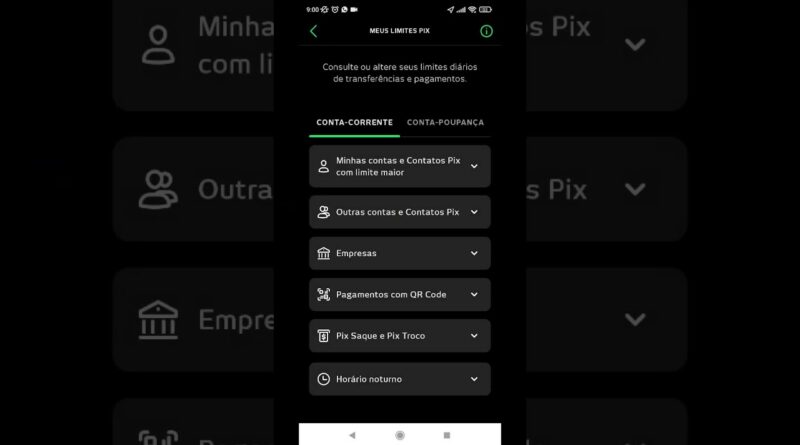Image resolution: width=800 pixels, height=445 pixels.
Task: Expand Pagamentos com QR Code
Action: pyautogui.click(x=400, y=295)
